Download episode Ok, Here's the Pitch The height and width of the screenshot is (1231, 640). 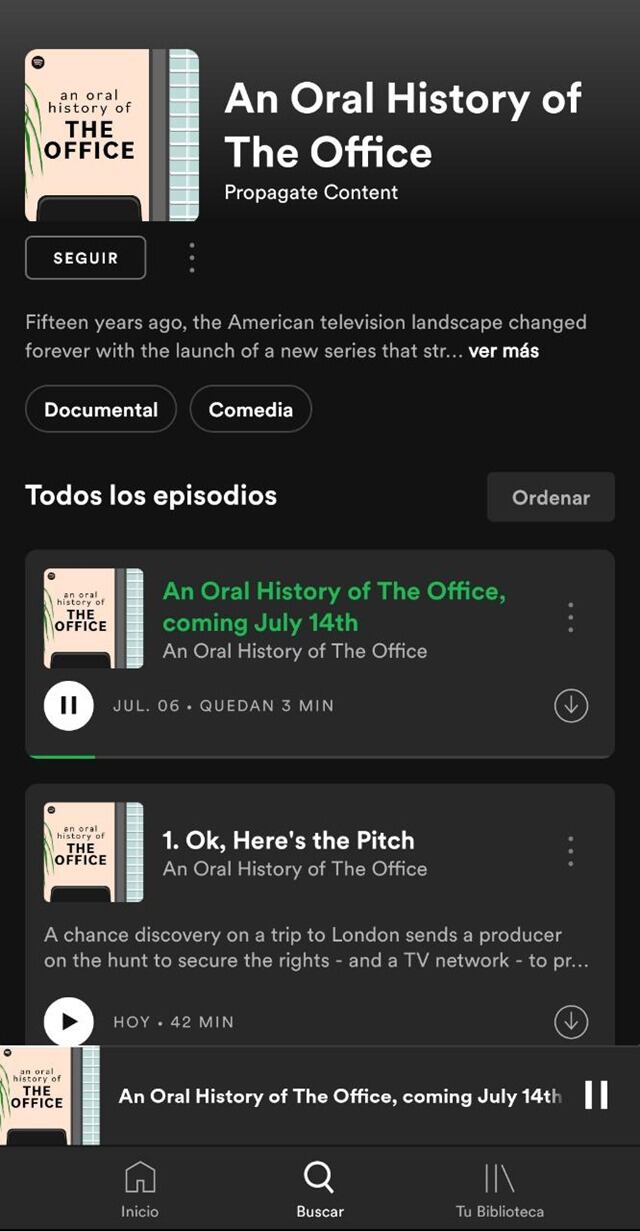coord(570,1021)
